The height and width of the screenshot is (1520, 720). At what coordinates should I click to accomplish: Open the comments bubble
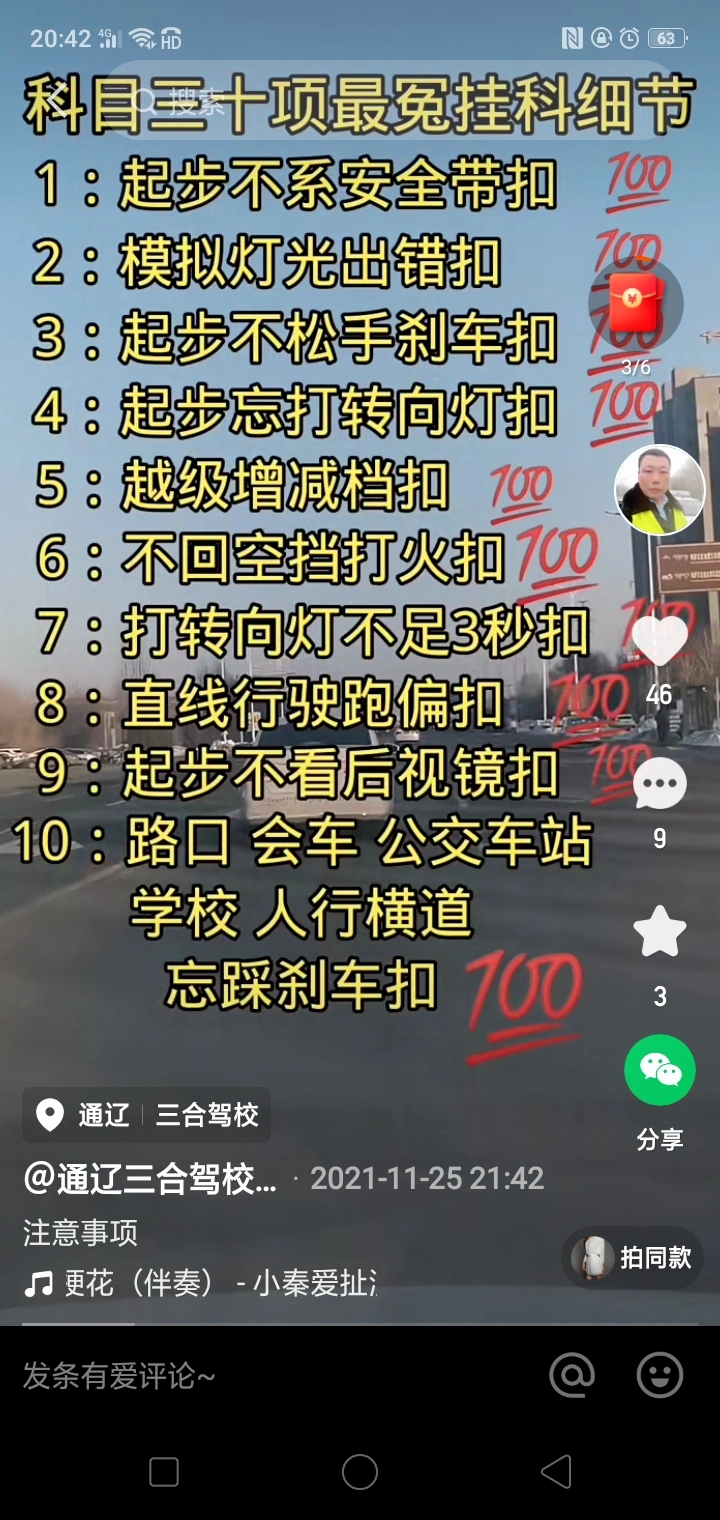(x=660, y=784)
